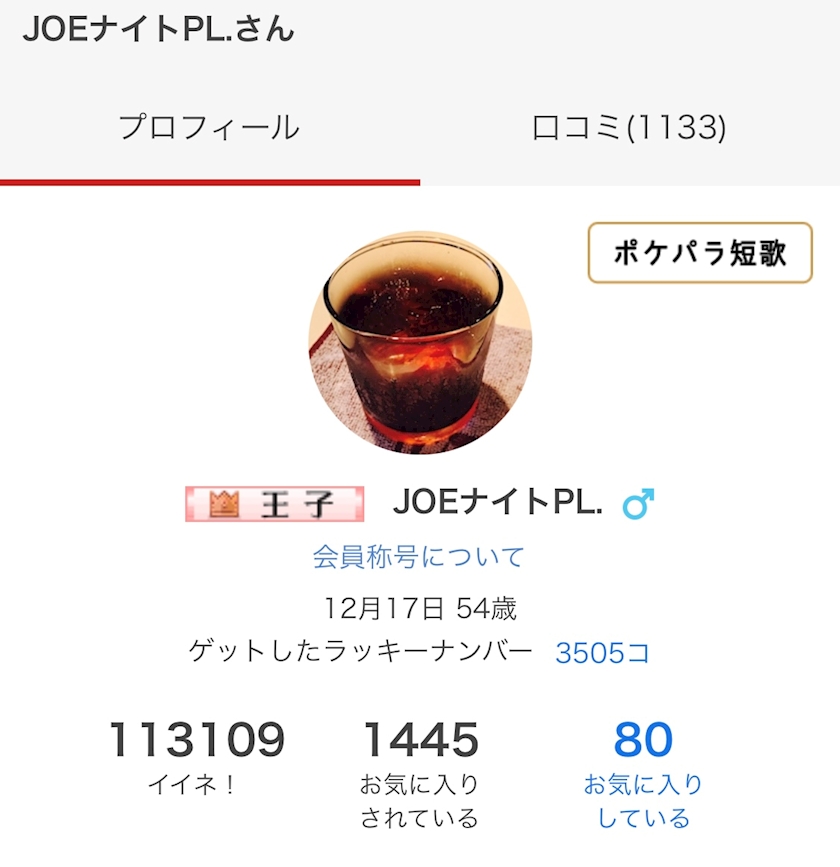Switch to the プロフィール tab
Image resolution: width=840 pixels, height=867 pixels.
tap(209, 128)
